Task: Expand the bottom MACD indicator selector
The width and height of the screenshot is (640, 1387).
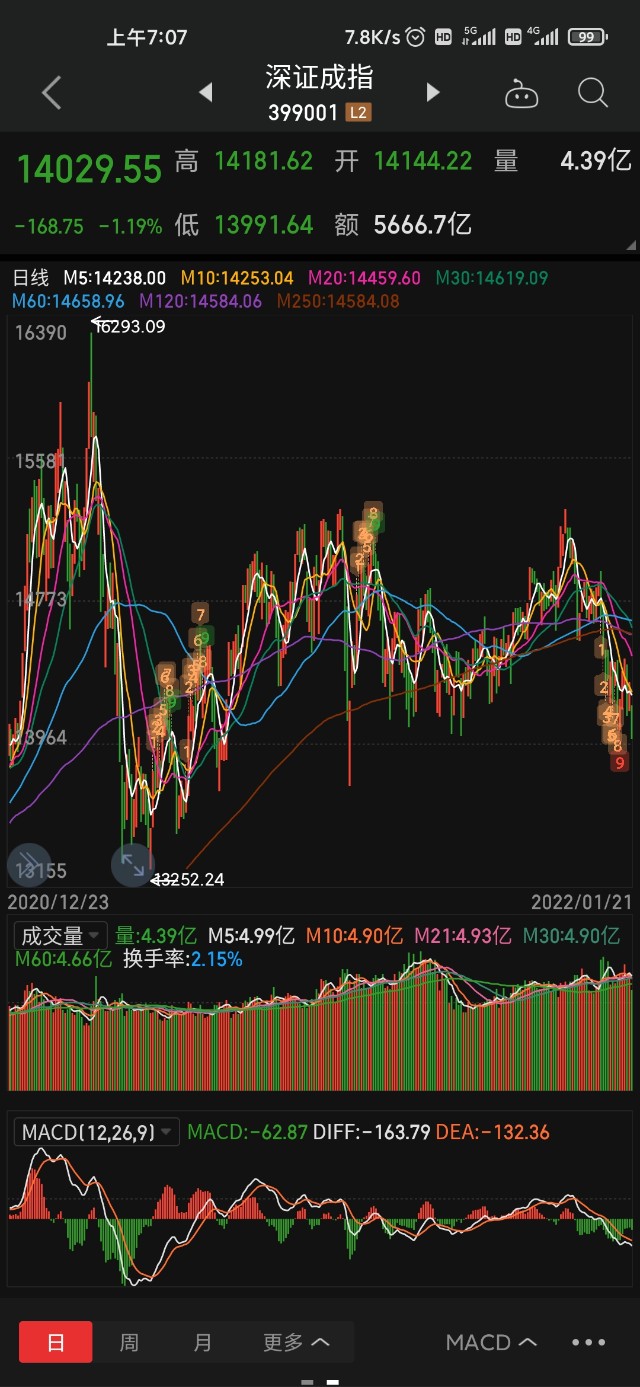Action: click(491, 1342)
